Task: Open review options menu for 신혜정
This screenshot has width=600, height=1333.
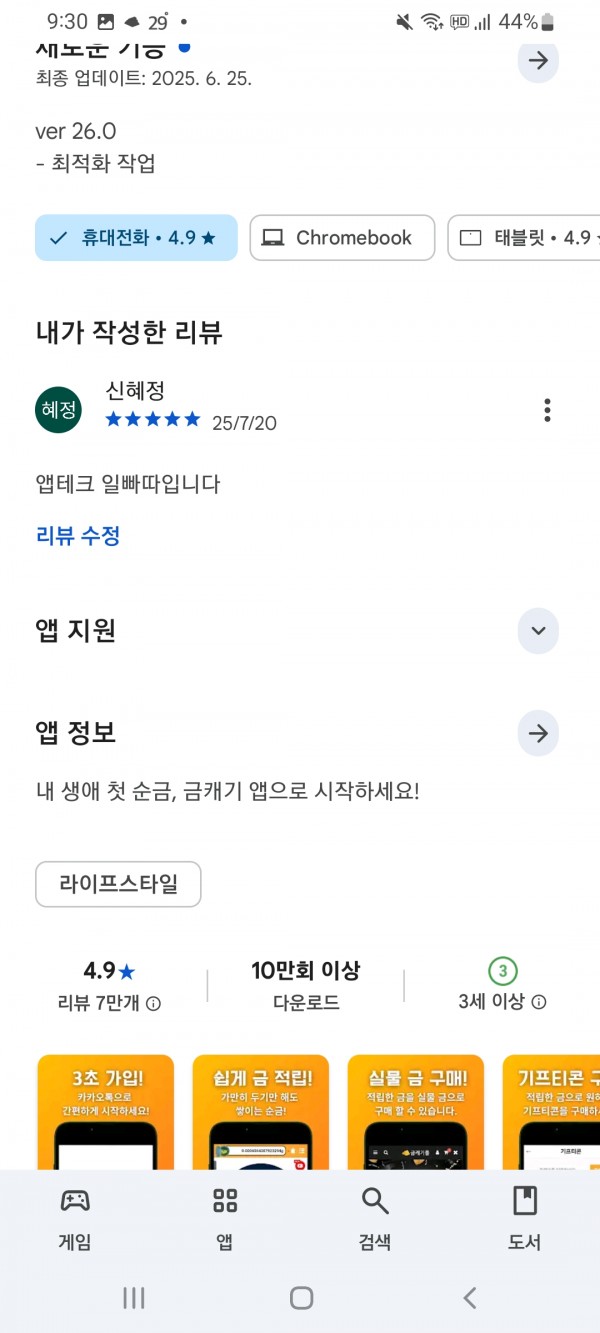Action: coord(547,410)
